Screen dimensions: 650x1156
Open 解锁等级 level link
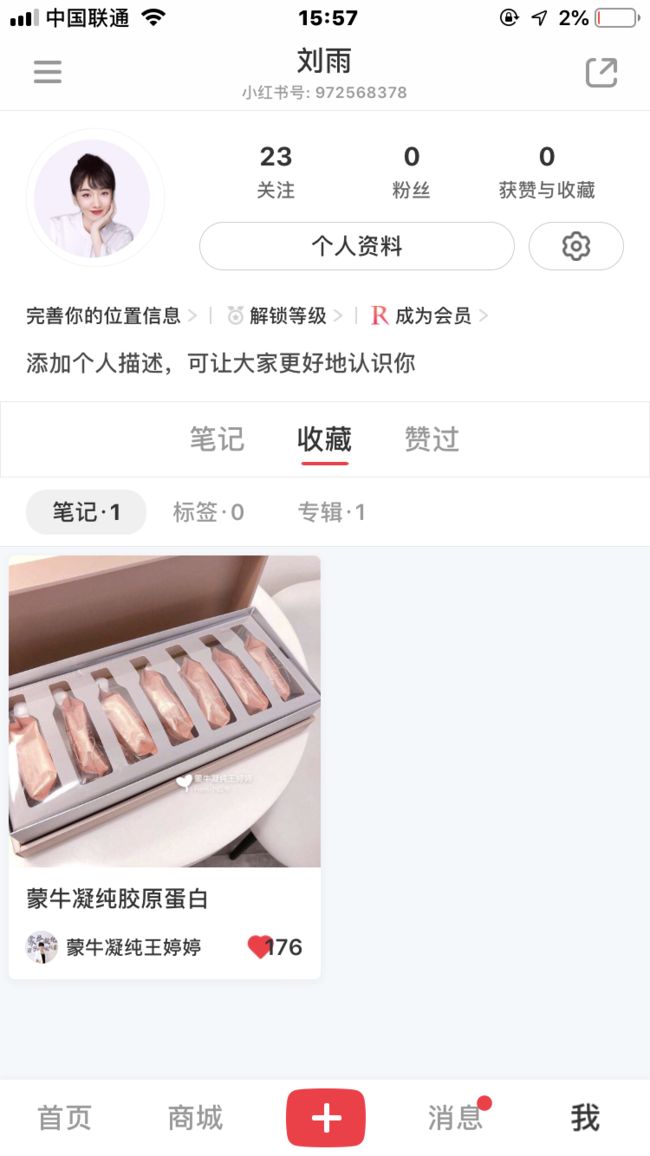(285, 316)
